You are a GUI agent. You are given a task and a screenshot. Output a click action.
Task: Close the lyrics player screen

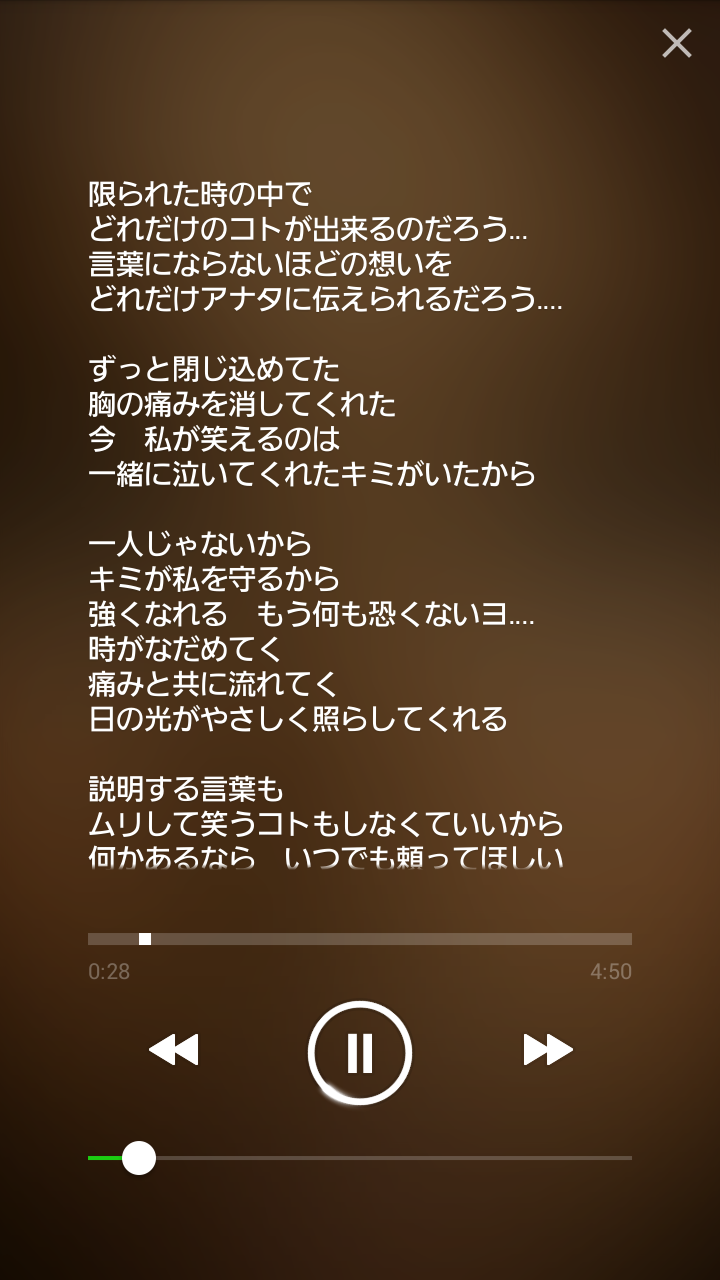[x=677, y=43]
